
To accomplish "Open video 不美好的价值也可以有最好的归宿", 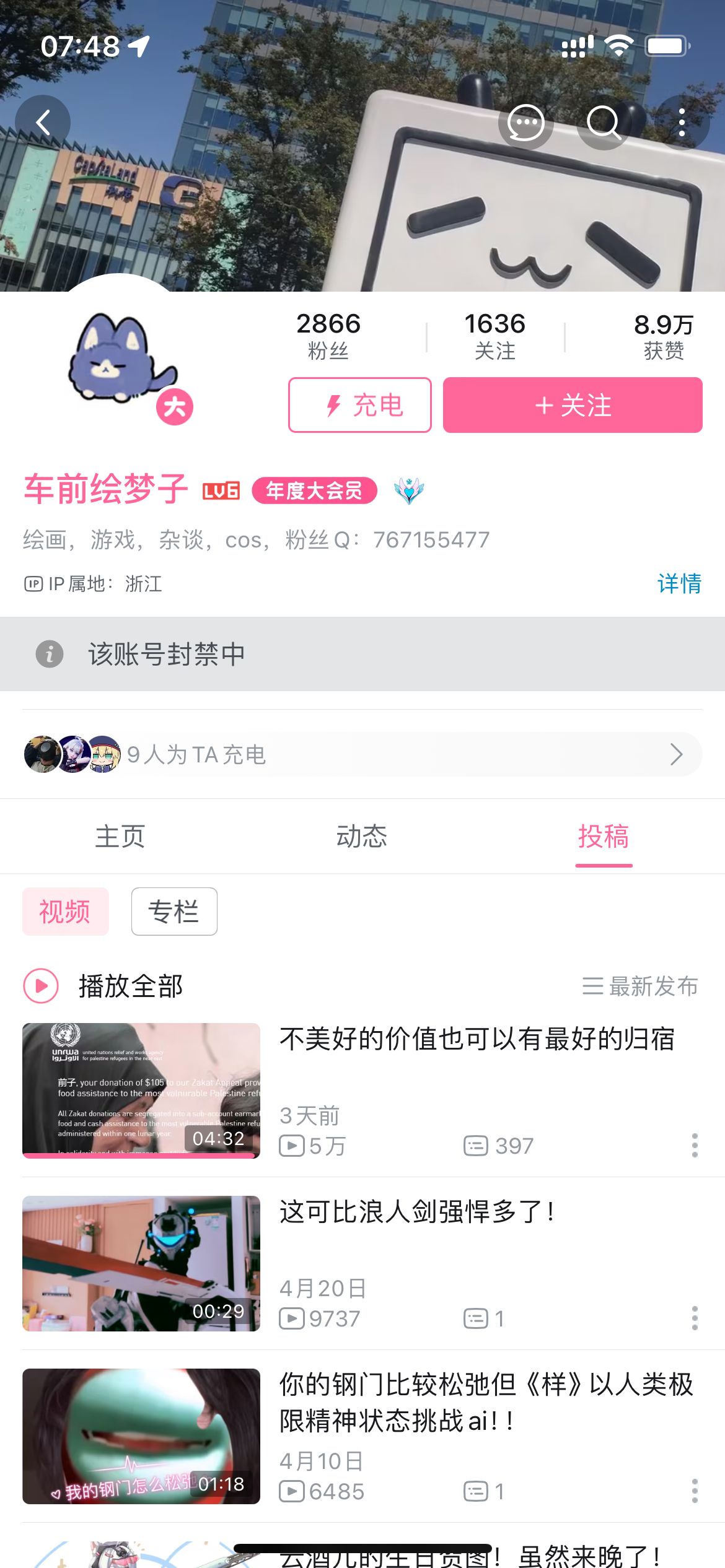I will coord(477,1039).
